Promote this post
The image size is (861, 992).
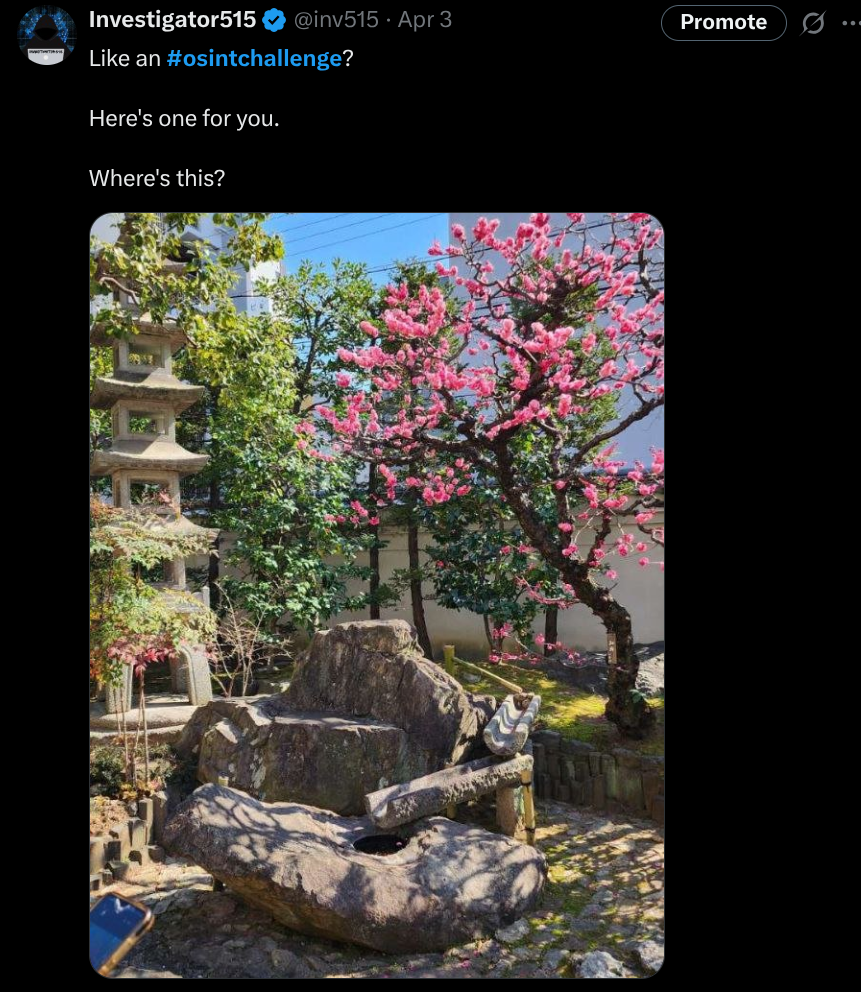click(723, 22)
